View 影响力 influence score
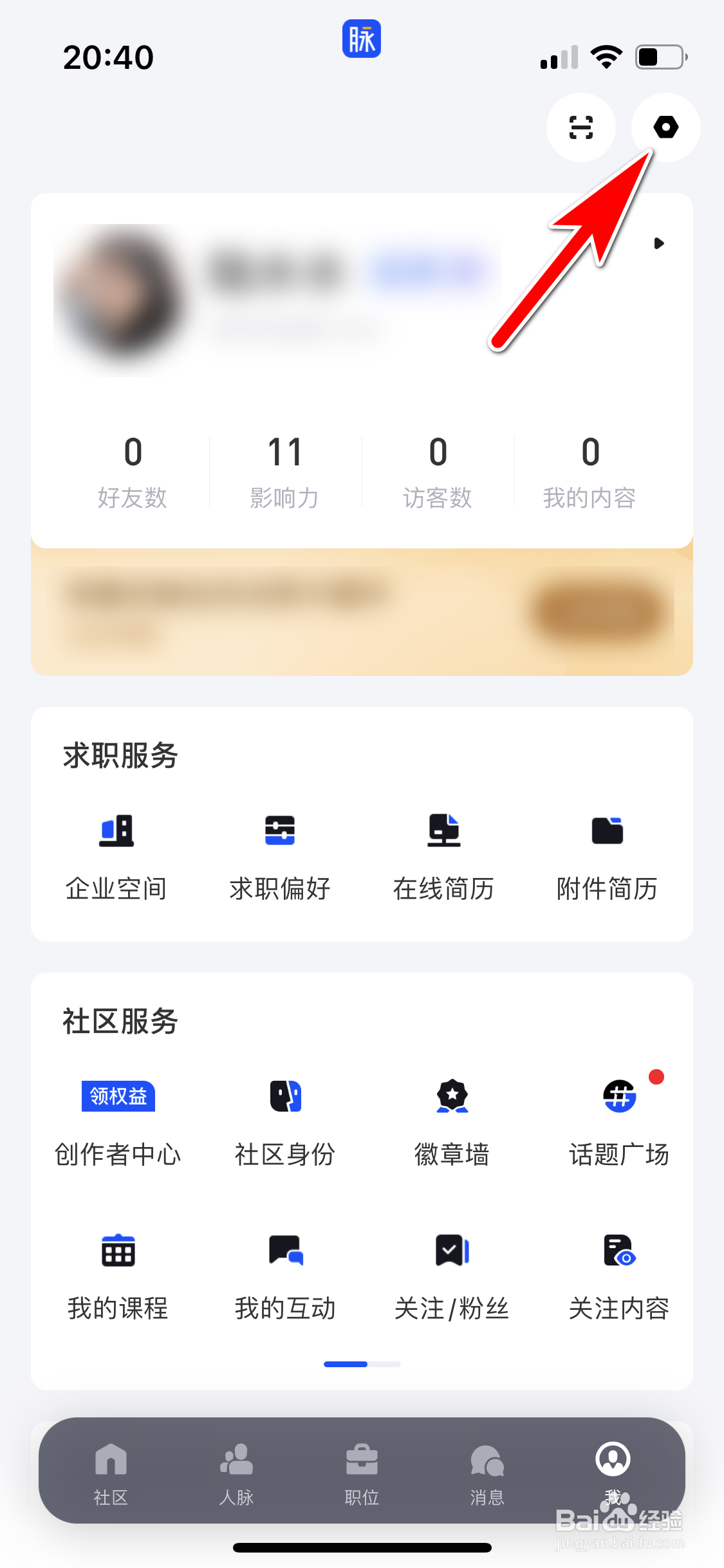 (x=284, y=471)
